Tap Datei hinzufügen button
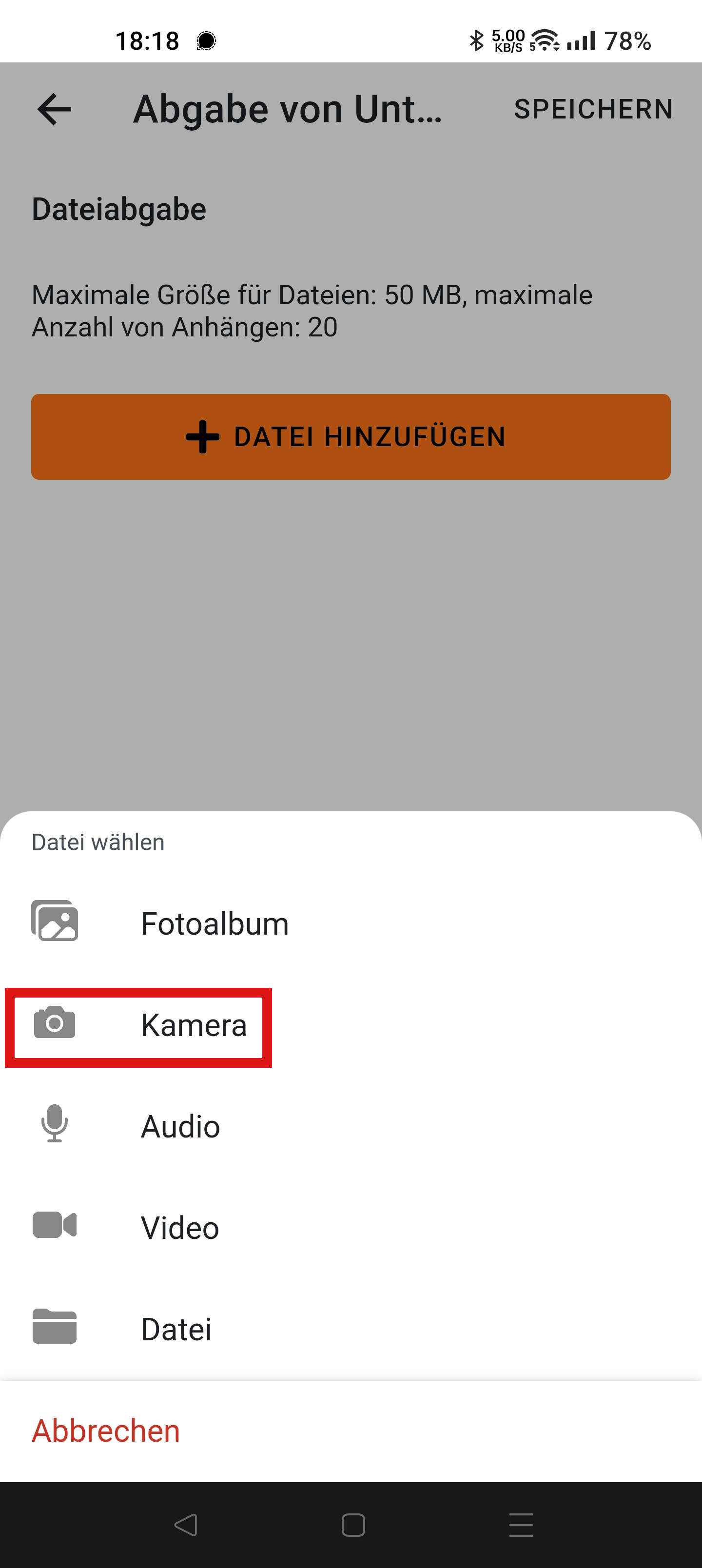Viewport: 702px width, 1568px height. [x=351, y=436]
